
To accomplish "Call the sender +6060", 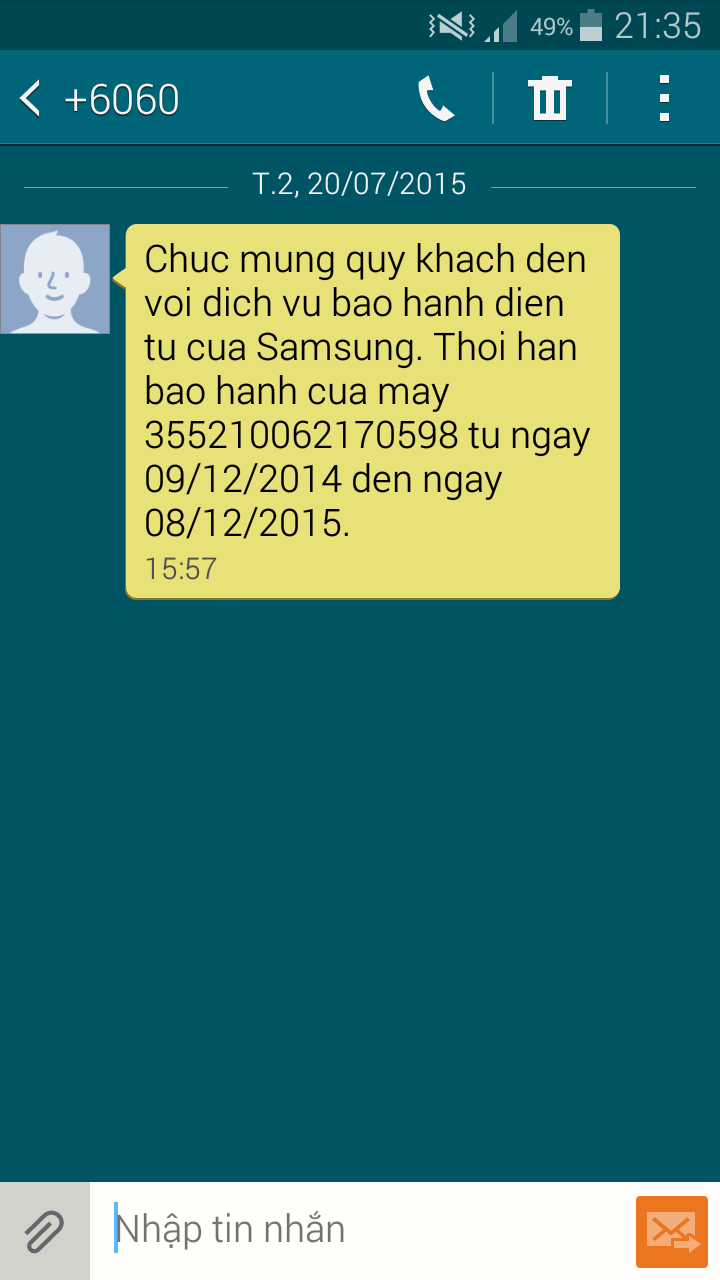I will tap(438, 98).
